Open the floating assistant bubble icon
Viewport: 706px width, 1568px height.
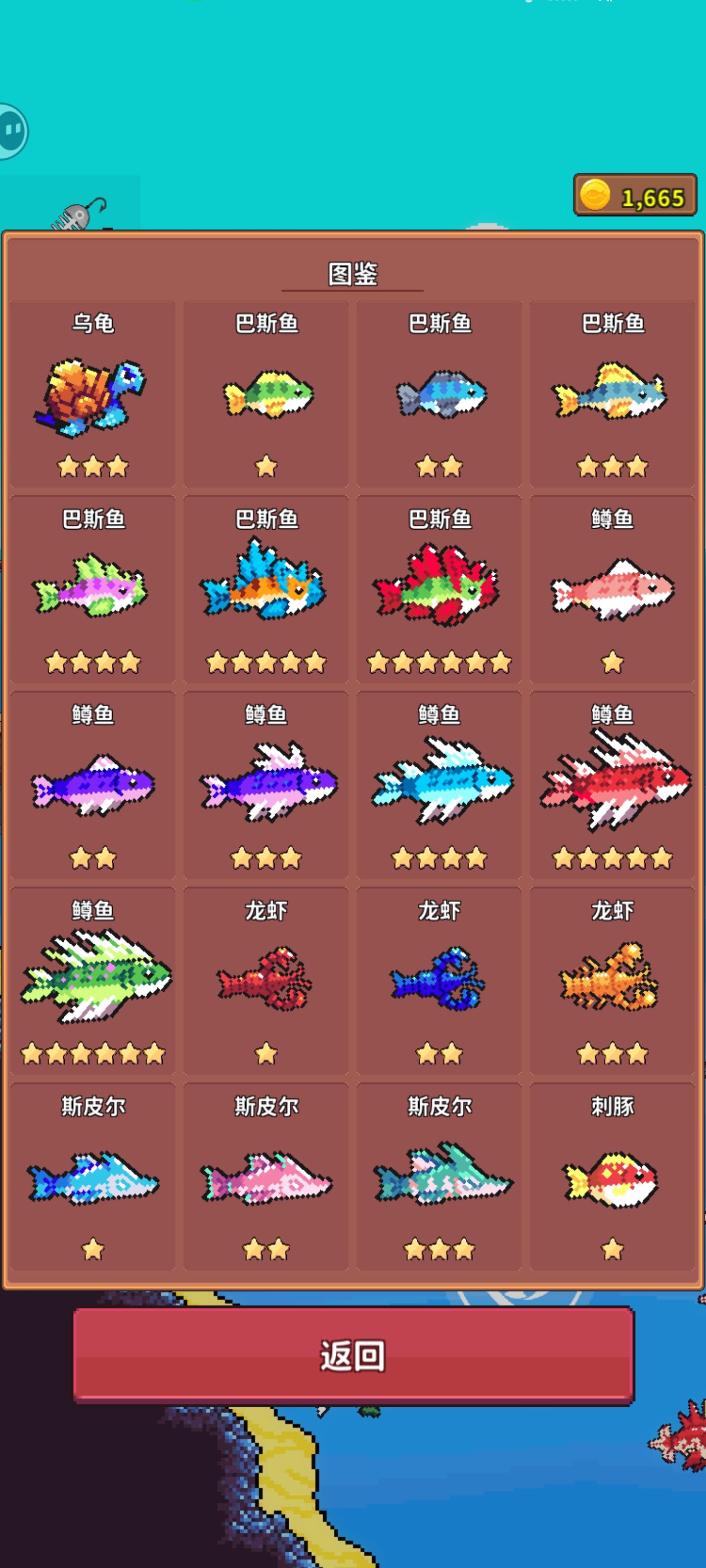tap(12, 131)
